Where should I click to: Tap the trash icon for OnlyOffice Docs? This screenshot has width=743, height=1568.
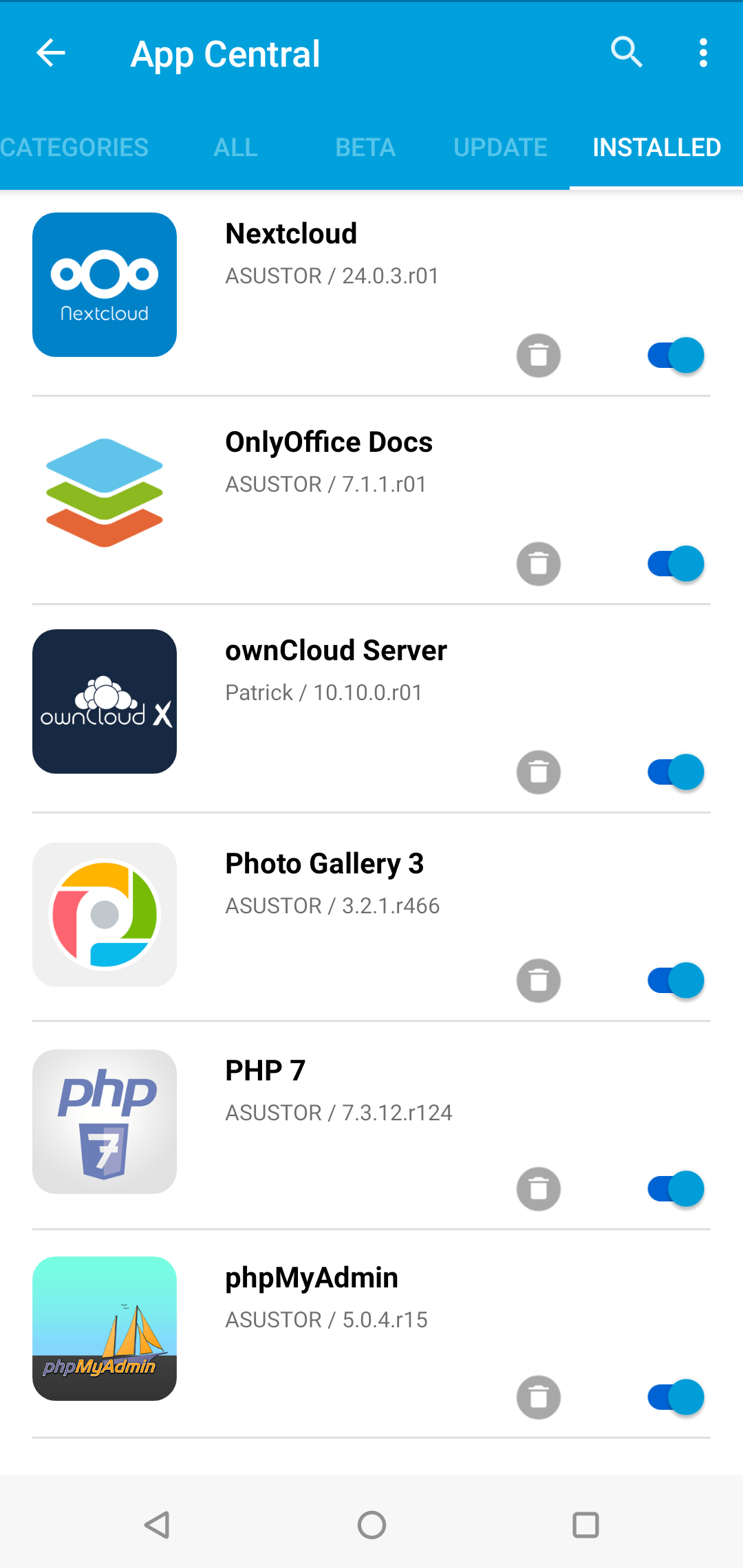tap(539, 564)
